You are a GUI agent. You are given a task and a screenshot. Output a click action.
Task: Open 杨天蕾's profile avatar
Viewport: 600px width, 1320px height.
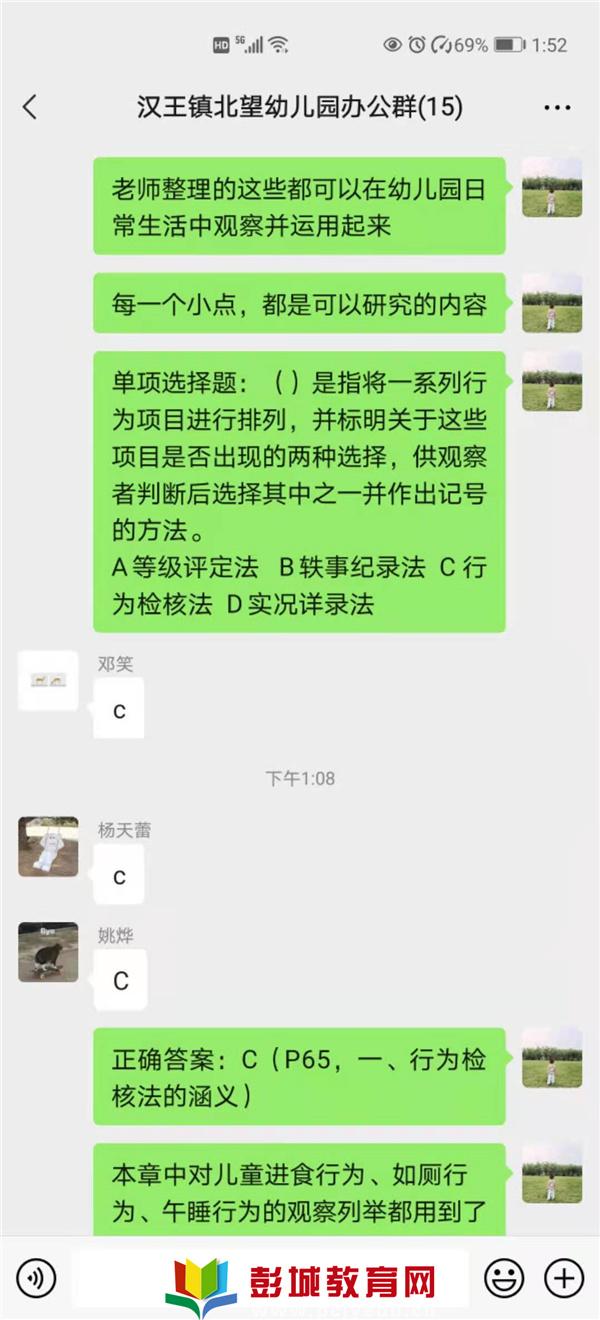pyautogui.click(x=48, y=846)
